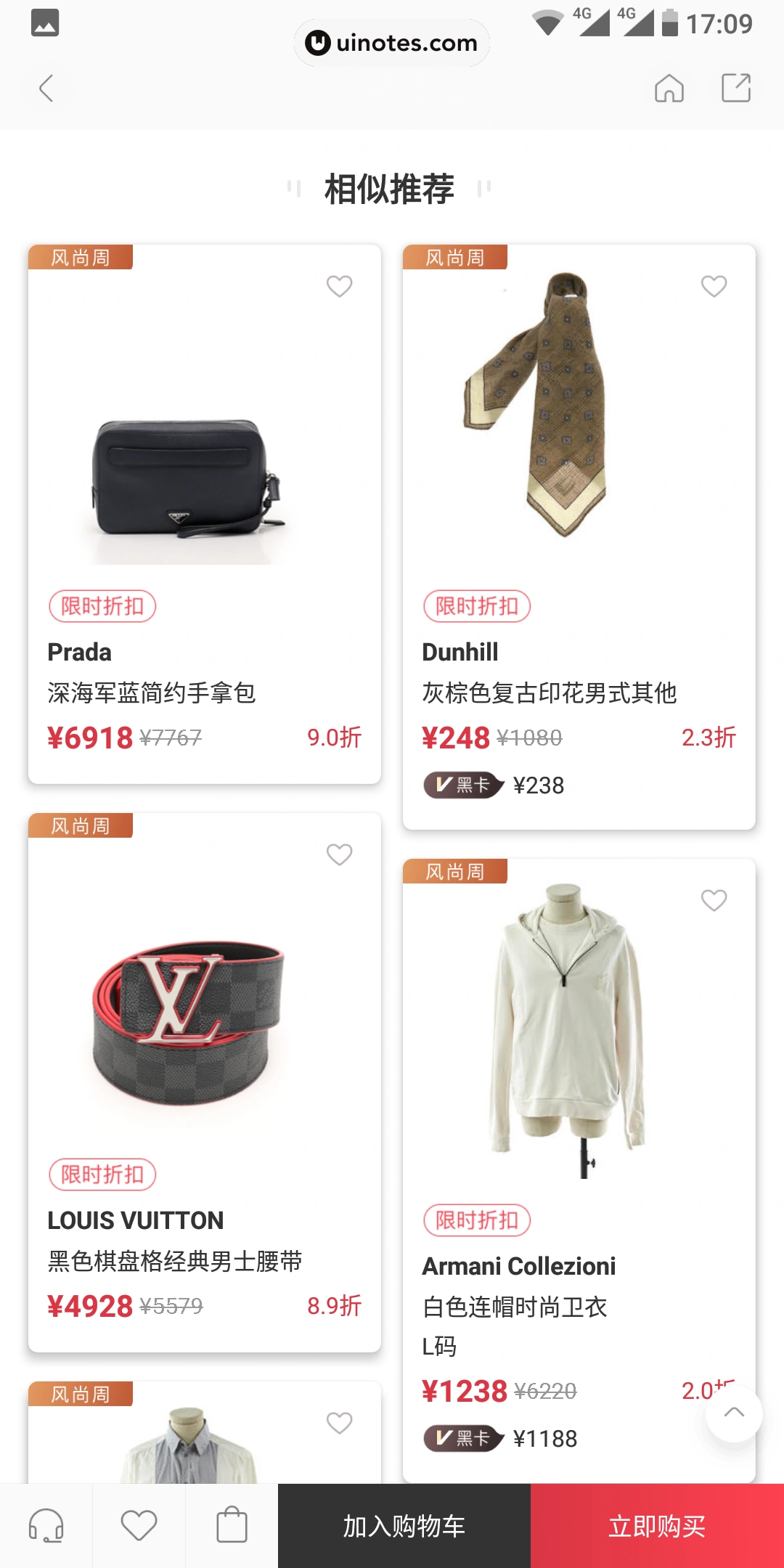Open the shopping bag icon
Viewport: 784px width, 1568px height.
point(230,1524)
